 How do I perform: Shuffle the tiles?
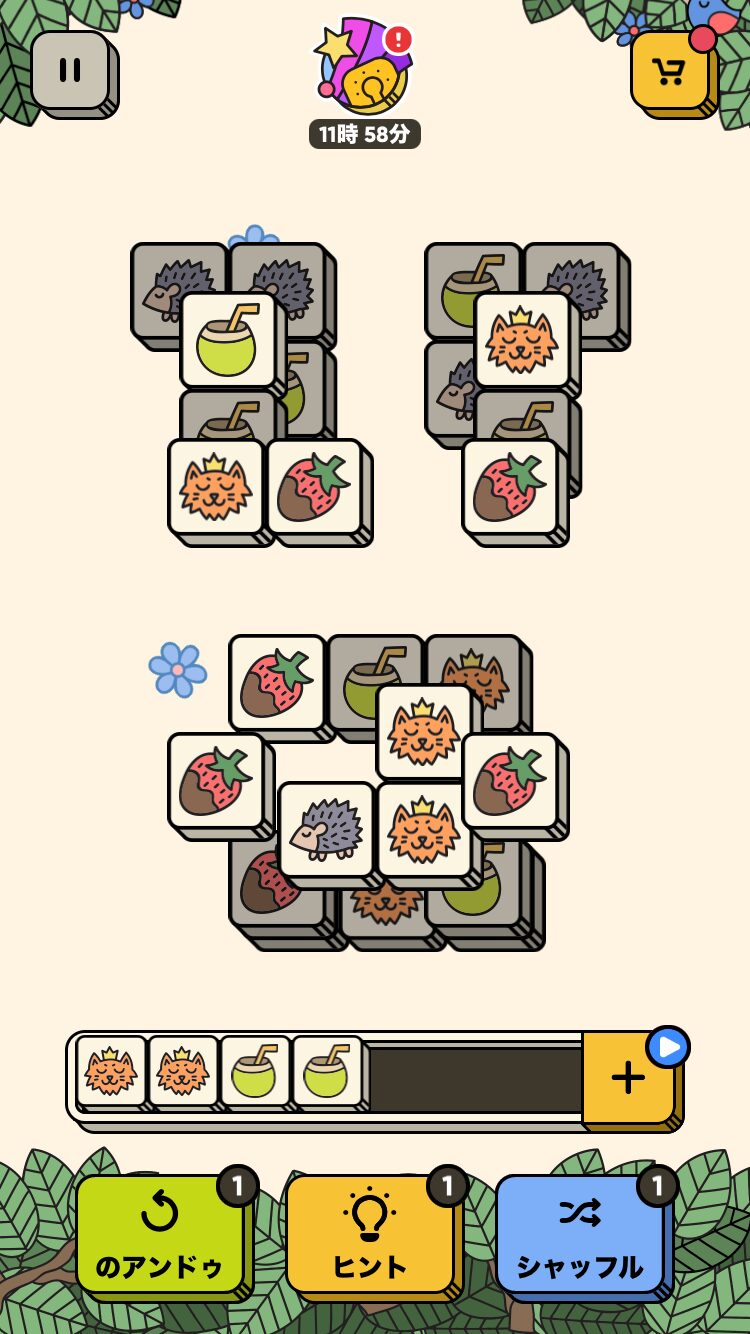tap(580, 1234)
